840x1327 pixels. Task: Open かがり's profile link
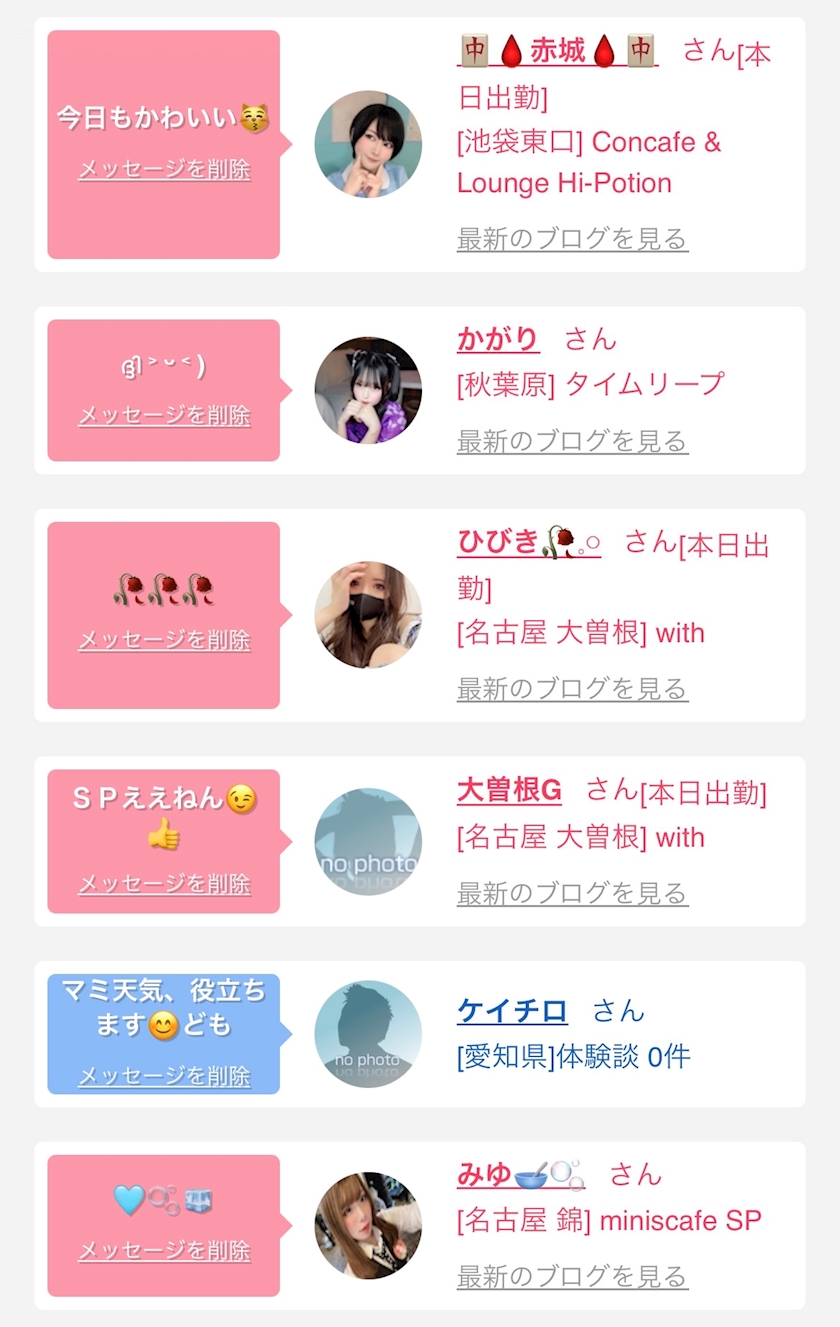pos(498,339)
